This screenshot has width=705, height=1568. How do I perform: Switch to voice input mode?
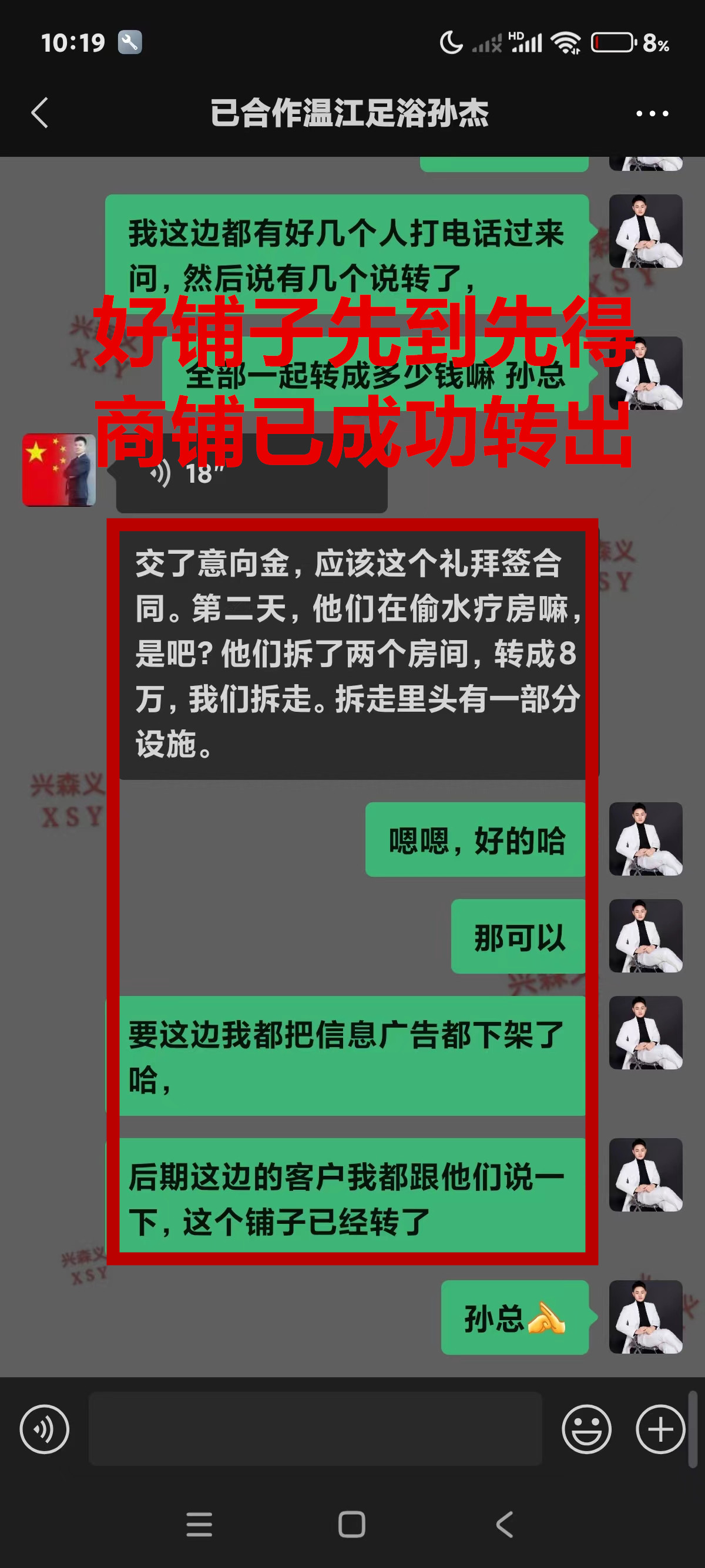45,1429
